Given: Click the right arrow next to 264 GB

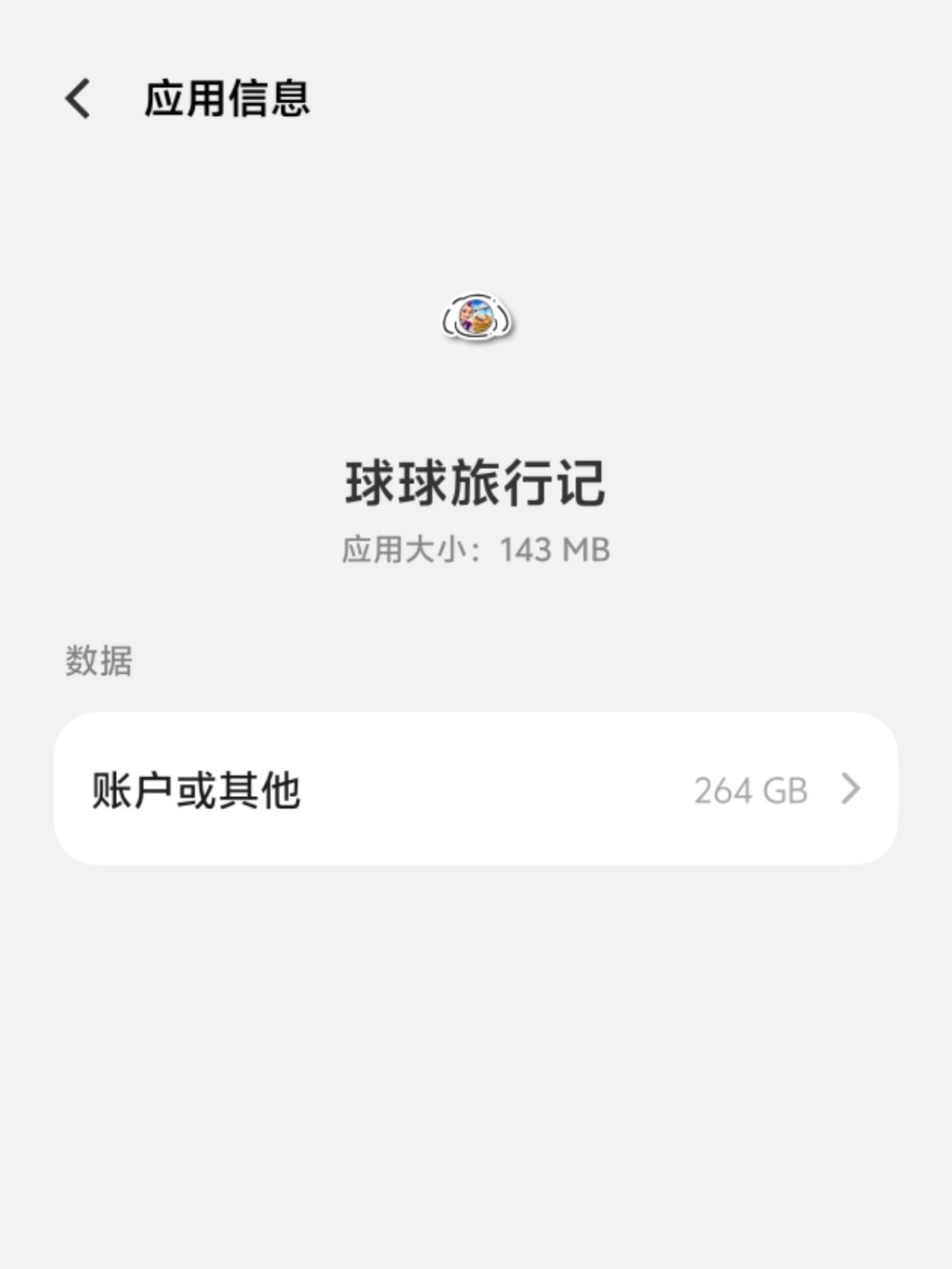Looking at the screenshot, I should point(851,791).
